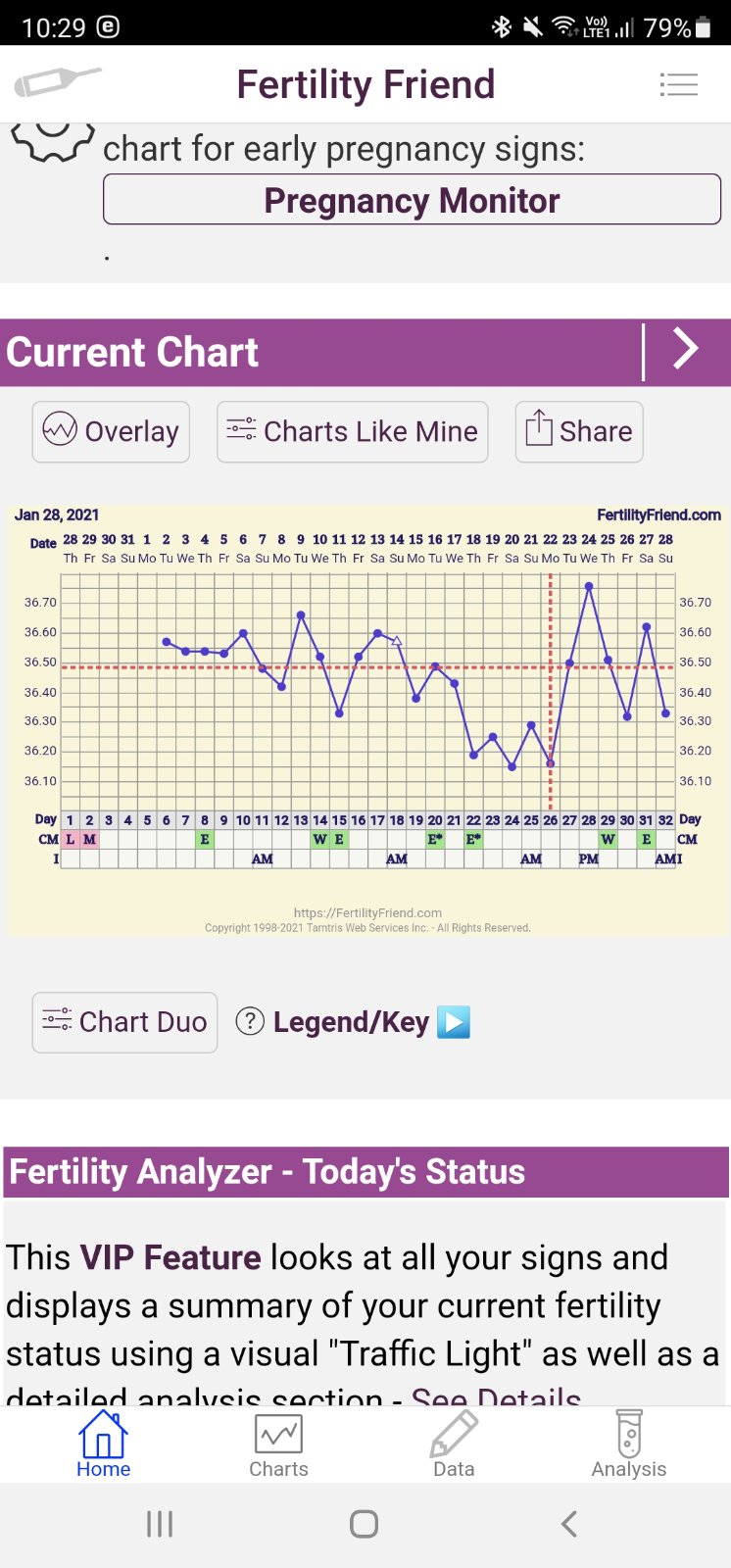Switch to the Home tab
This screenshot has width=731, height=1568.
pyautogui.click(x=103, y=1445)
